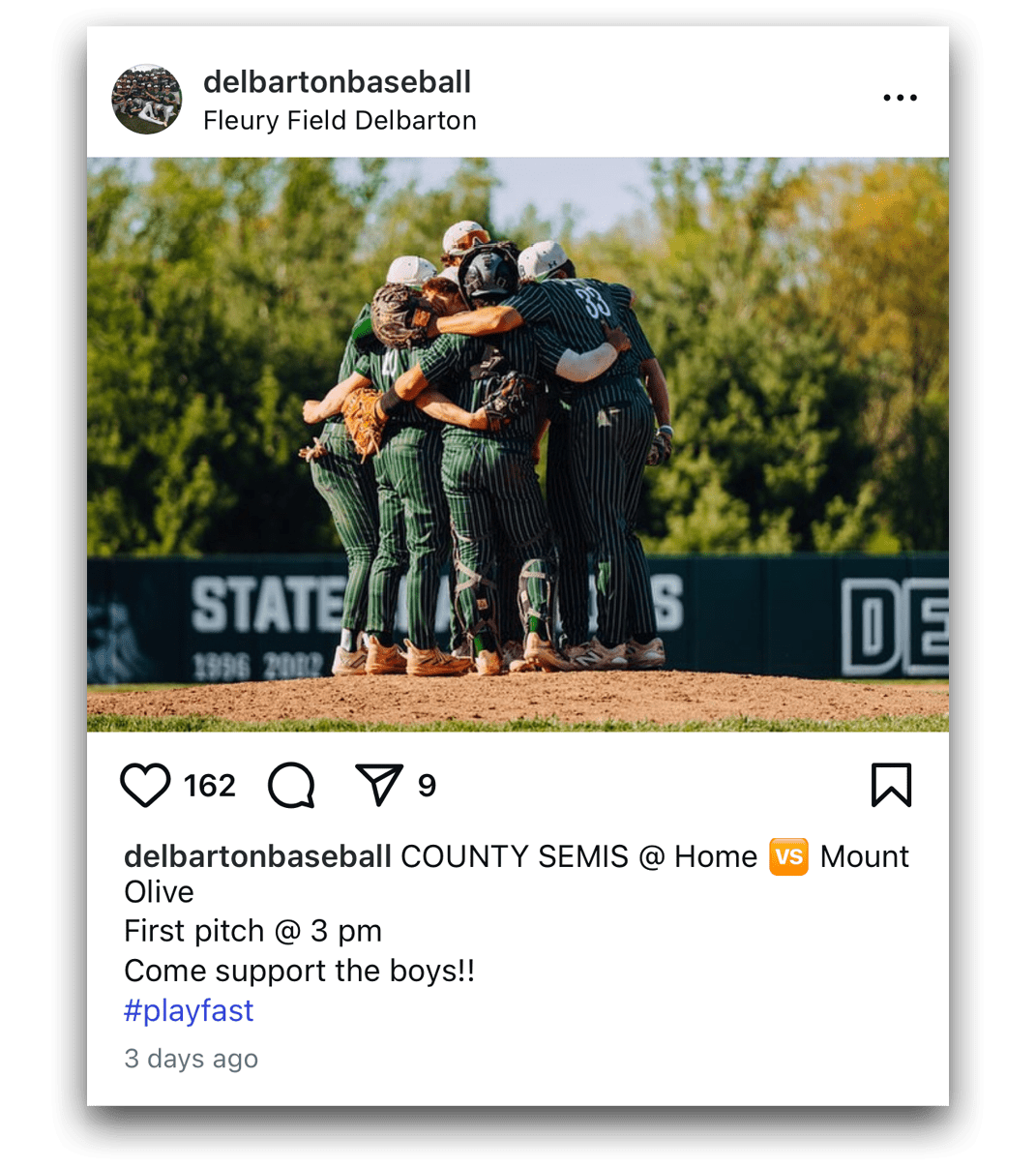This screenshot has width=1036, height=1167.
Task: Bookmark this County Semis post
Action: [891, 785]
